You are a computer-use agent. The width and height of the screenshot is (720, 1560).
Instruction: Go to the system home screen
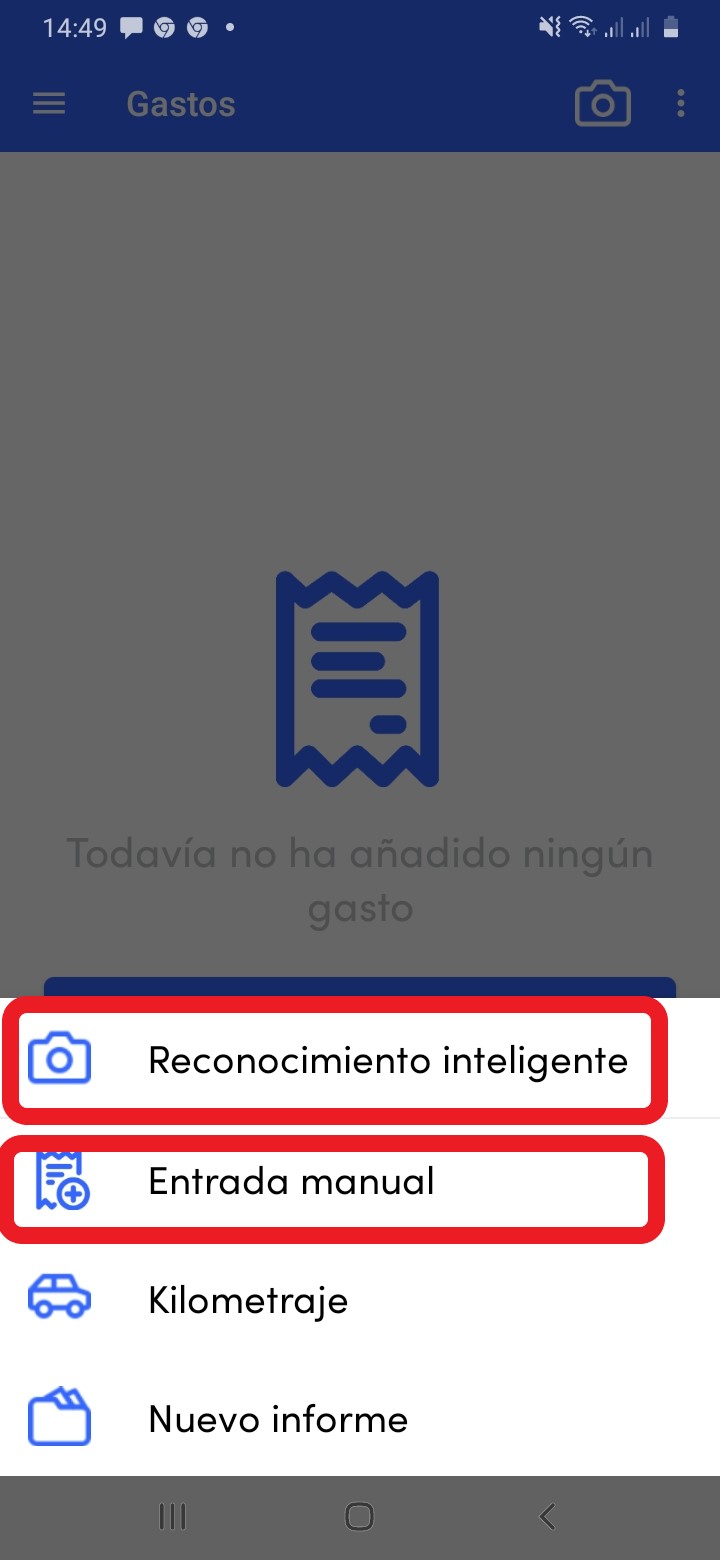coord(359,1516)
